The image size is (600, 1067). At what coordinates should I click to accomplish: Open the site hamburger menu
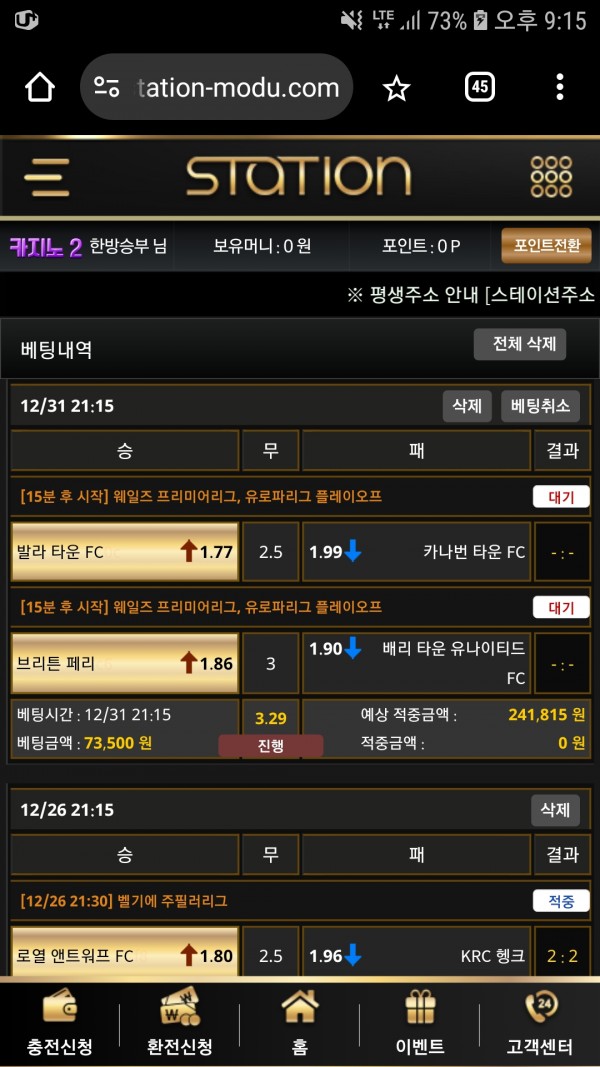[46, 177]
